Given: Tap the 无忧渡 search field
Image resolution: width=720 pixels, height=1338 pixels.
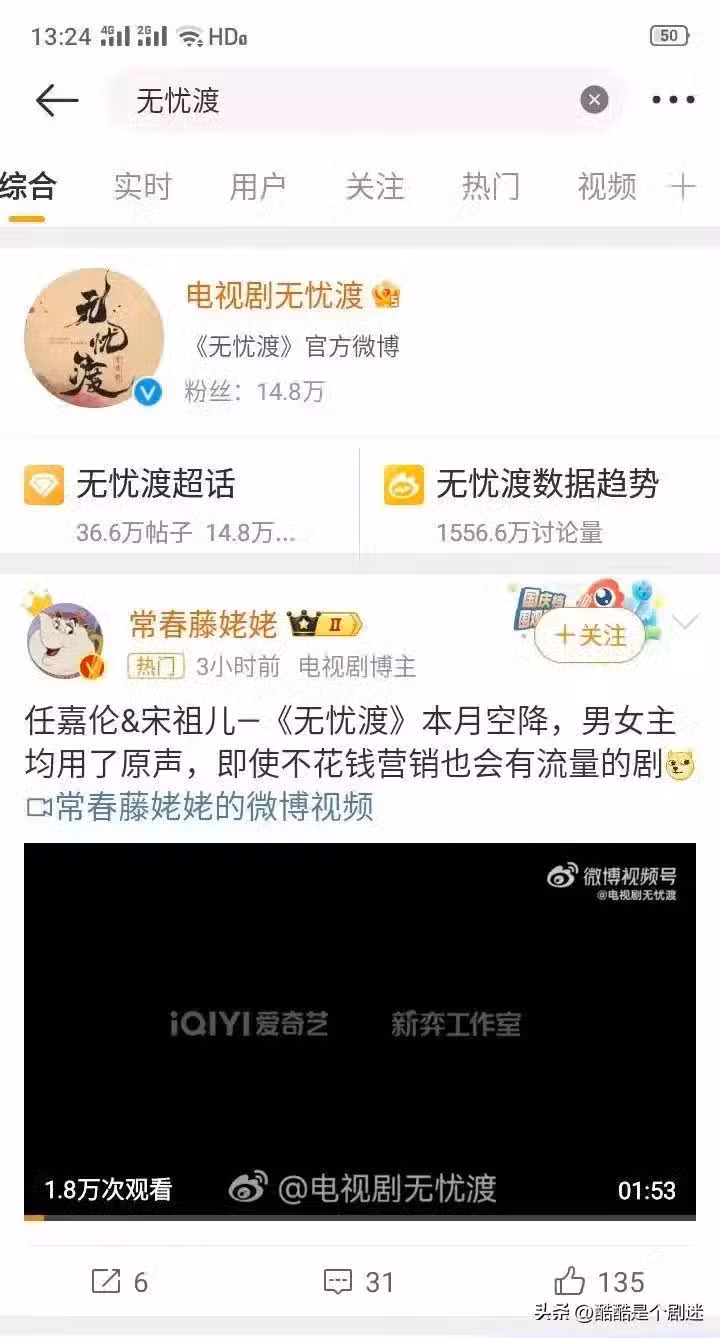Looking at the screenshot, I should 350,100.
